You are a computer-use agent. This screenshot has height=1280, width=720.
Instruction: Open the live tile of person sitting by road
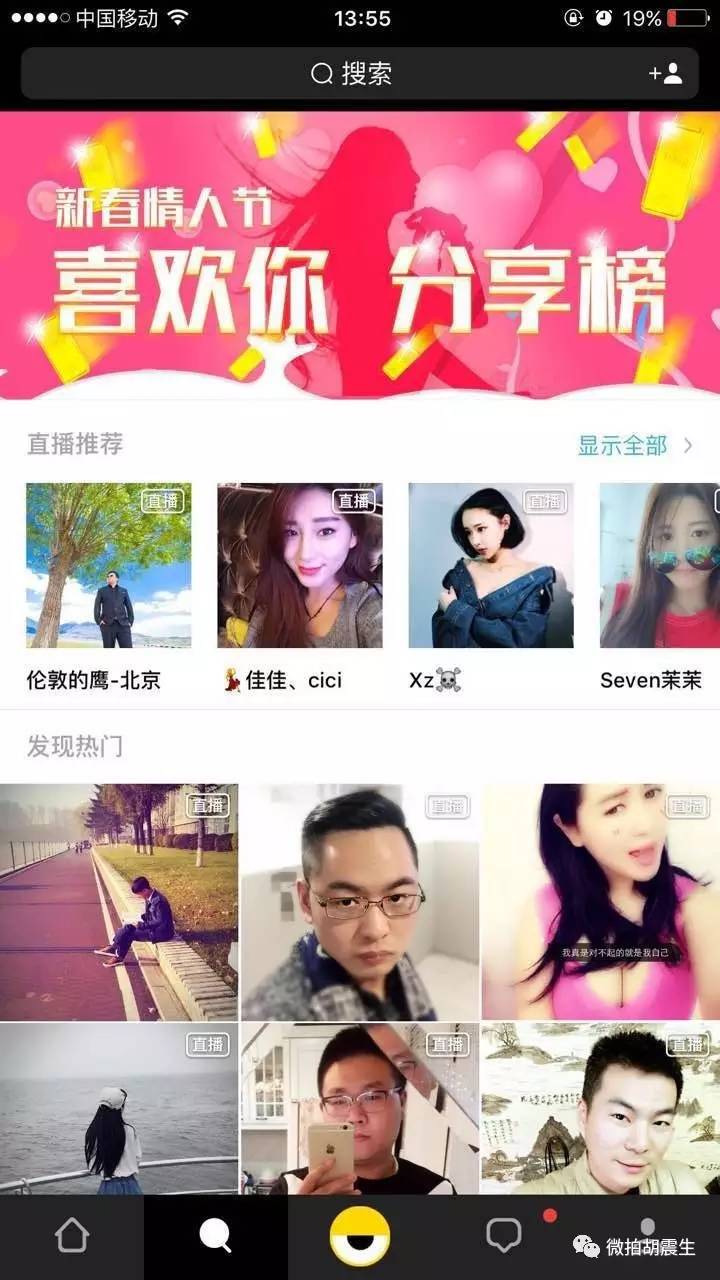tap(119, 901)
